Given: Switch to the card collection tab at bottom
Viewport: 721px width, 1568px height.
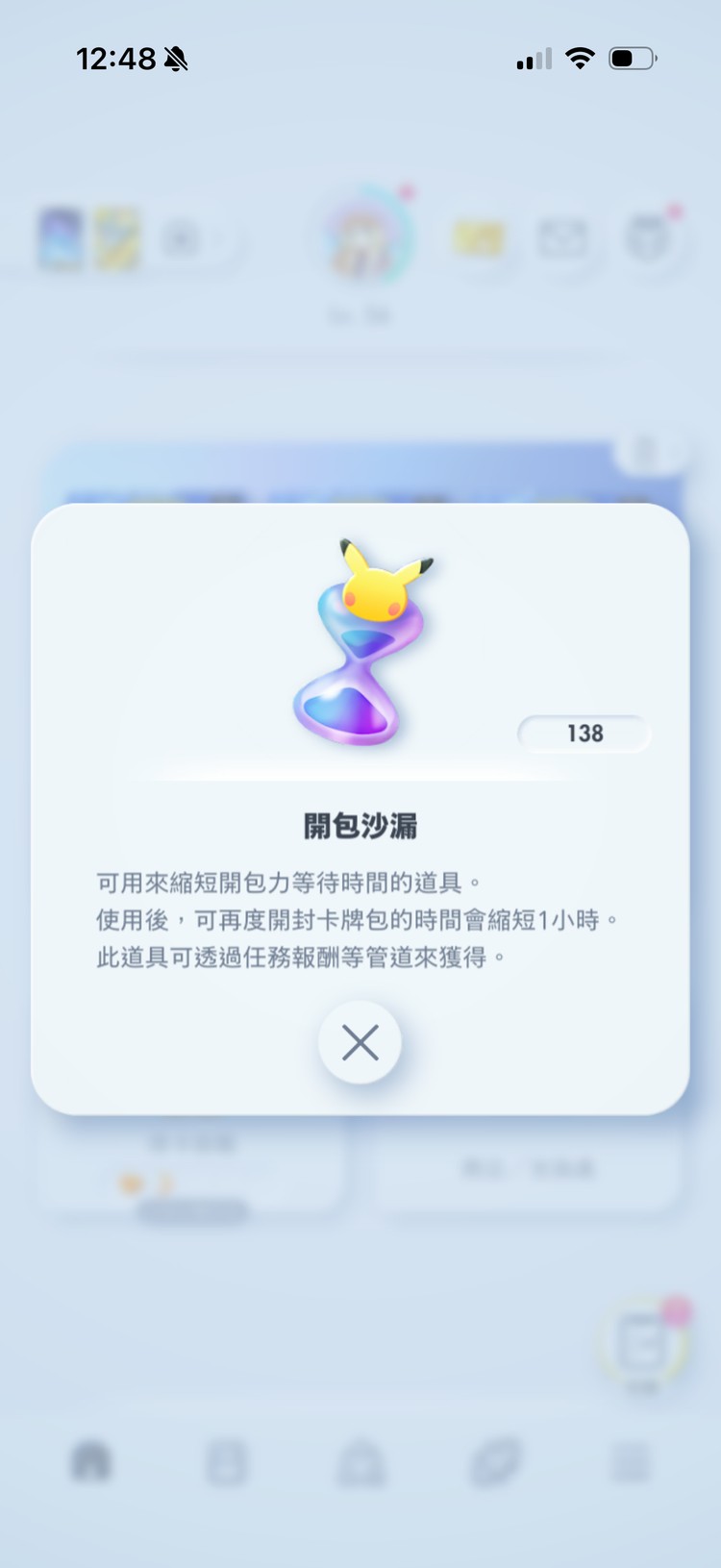Looking at the screenshot, I should pyautogui.click(x=227, y=1463).
